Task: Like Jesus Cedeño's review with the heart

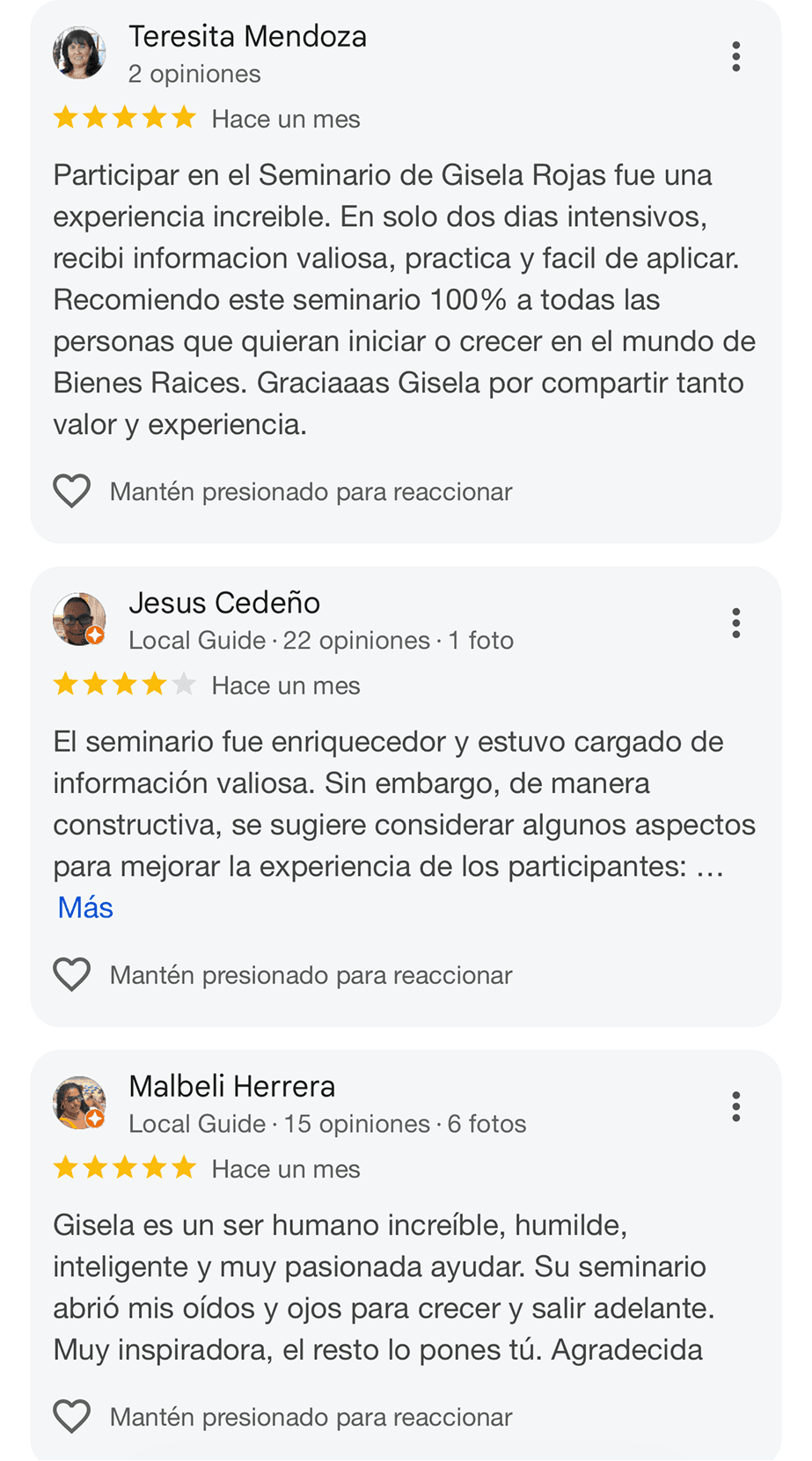Action: (x=72, y=975)
